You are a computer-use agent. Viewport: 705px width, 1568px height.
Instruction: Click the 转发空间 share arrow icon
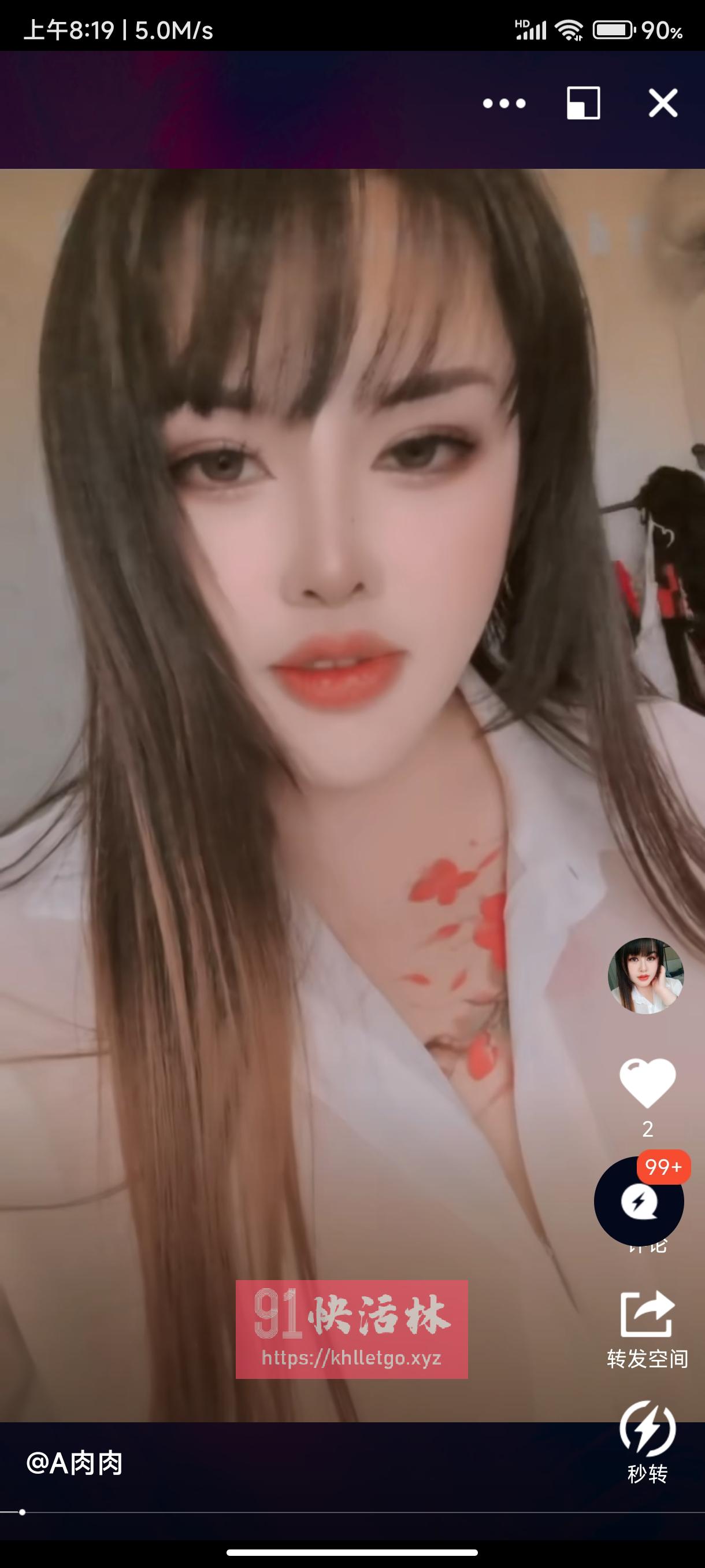pos(647,1309)
